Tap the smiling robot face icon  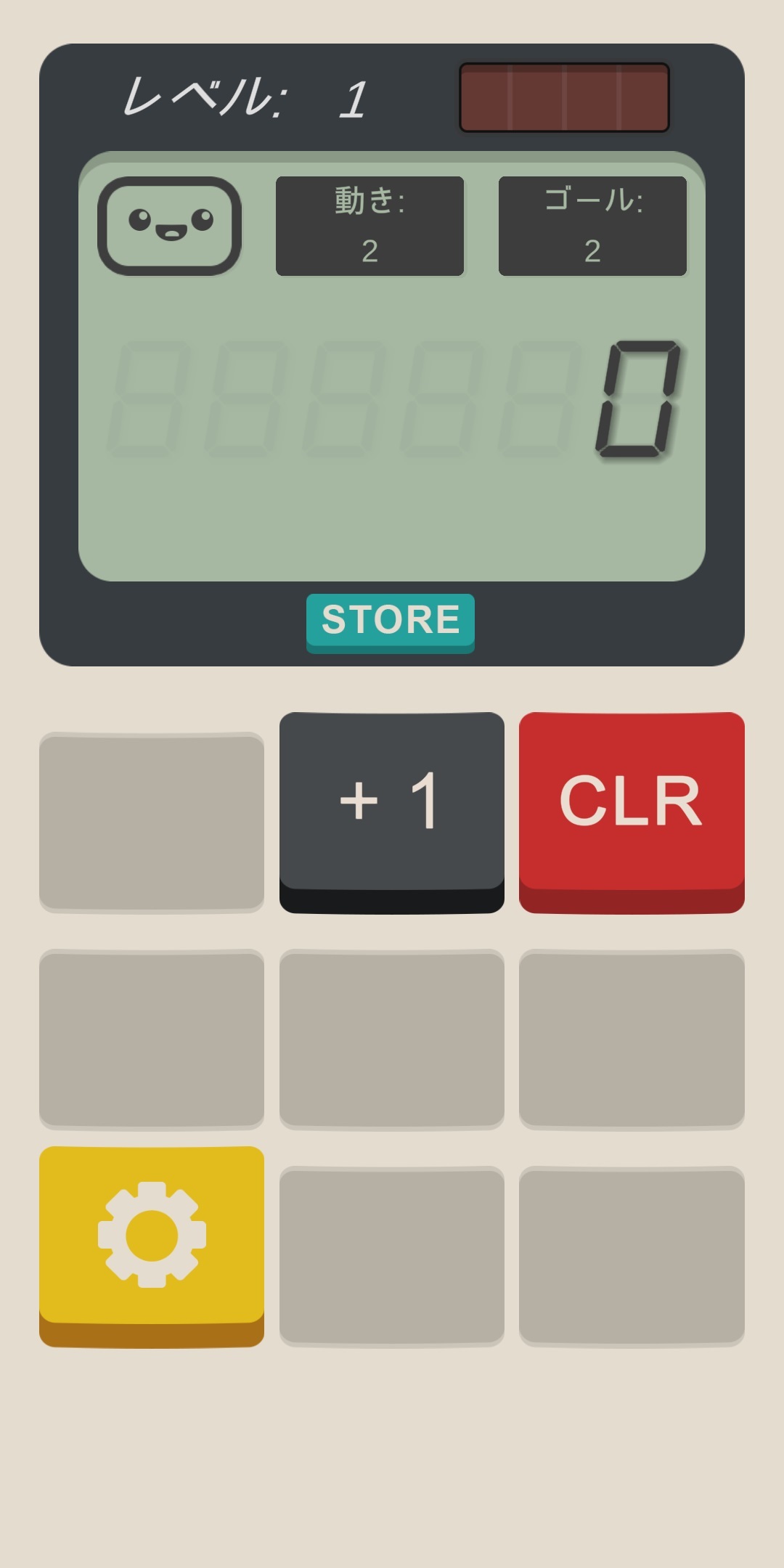pos(170,226)
